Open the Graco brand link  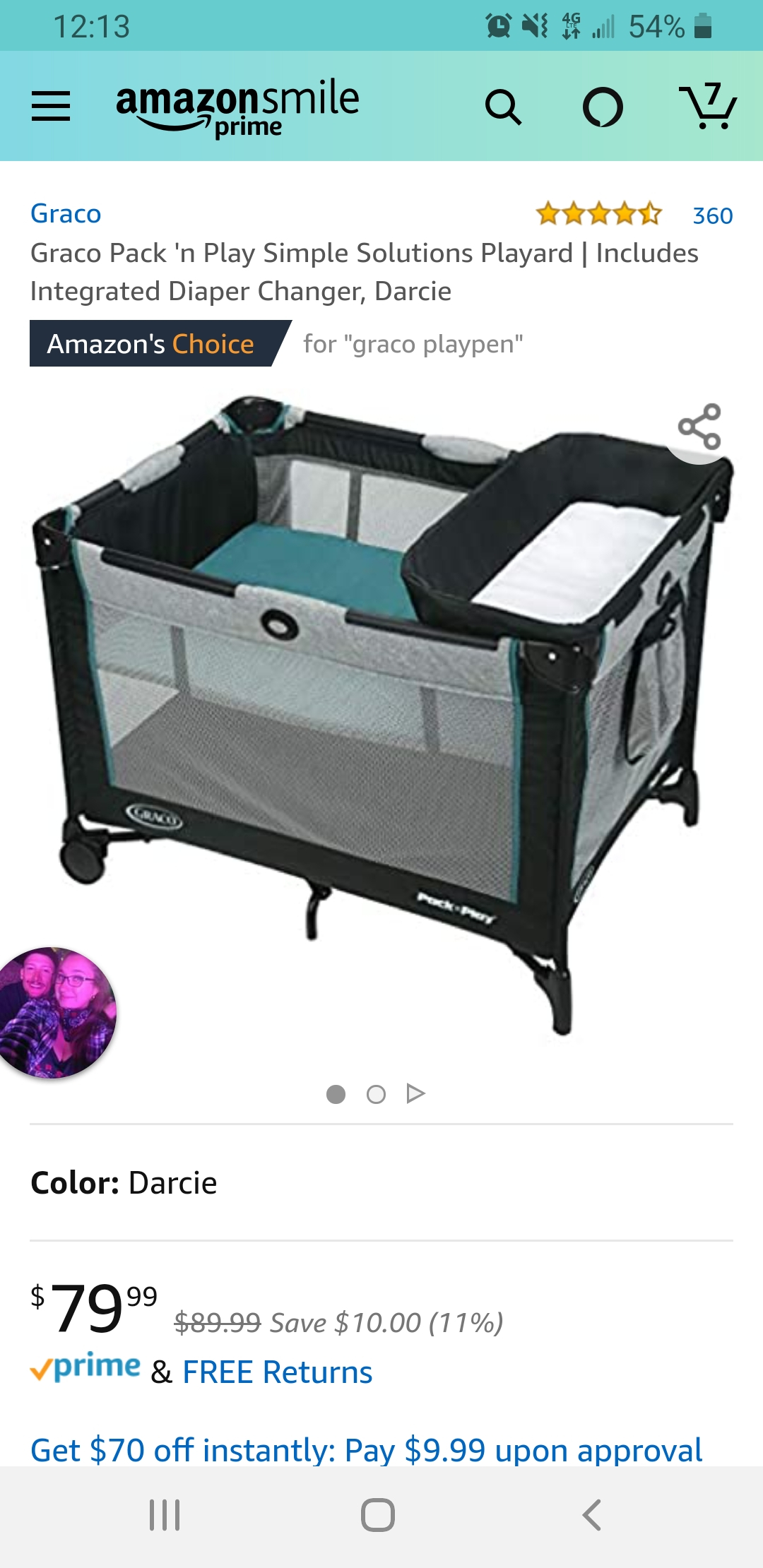pos(66,213)
